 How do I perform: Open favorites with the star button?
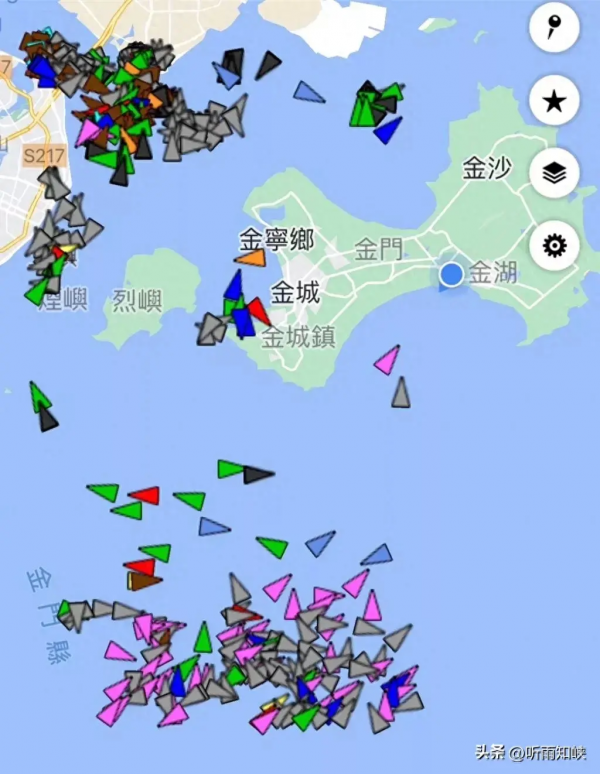point(554,100)
